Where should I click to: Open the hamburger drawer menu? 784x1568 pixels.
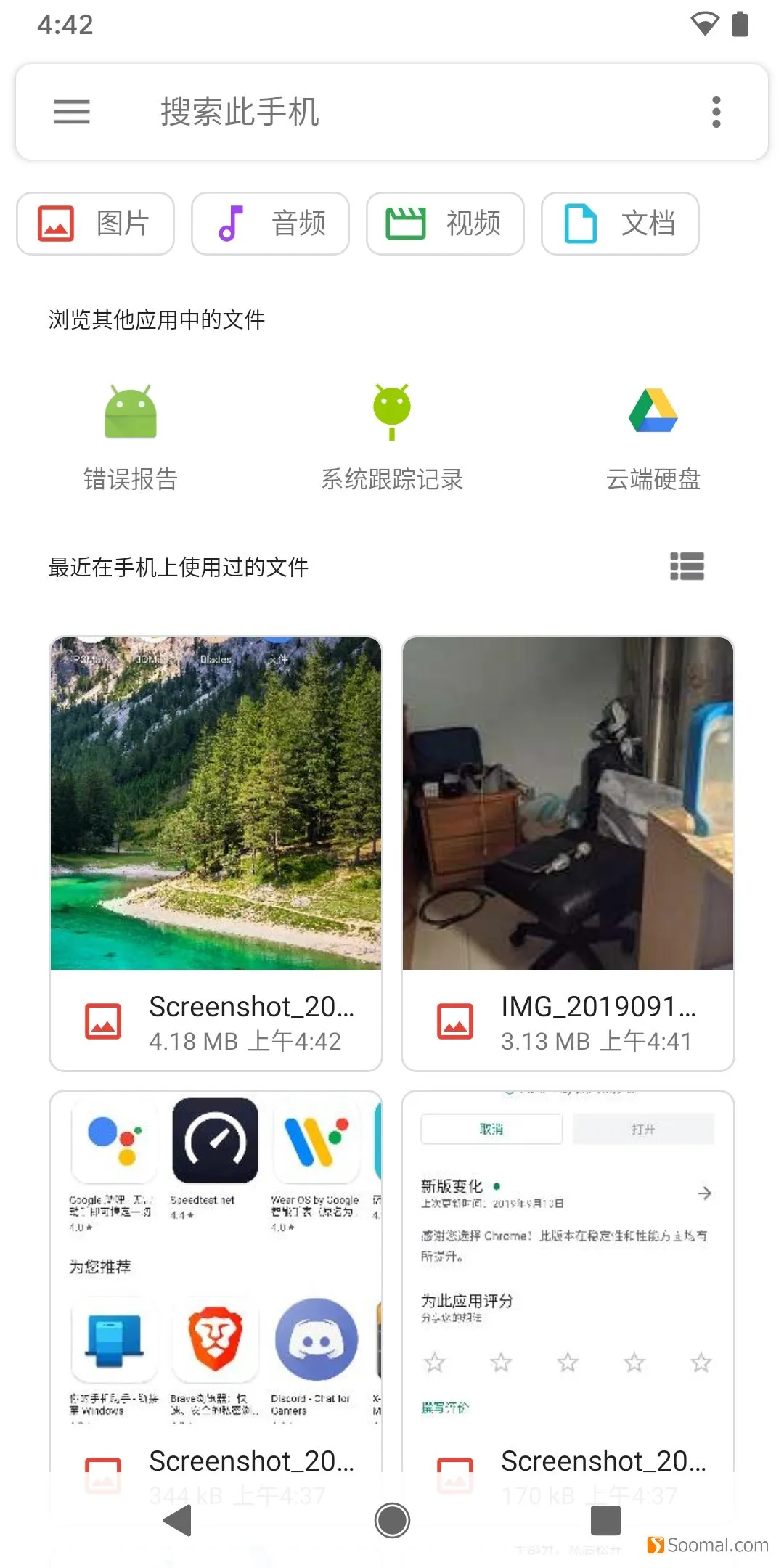pyautogui.click(x=72, y=112)
